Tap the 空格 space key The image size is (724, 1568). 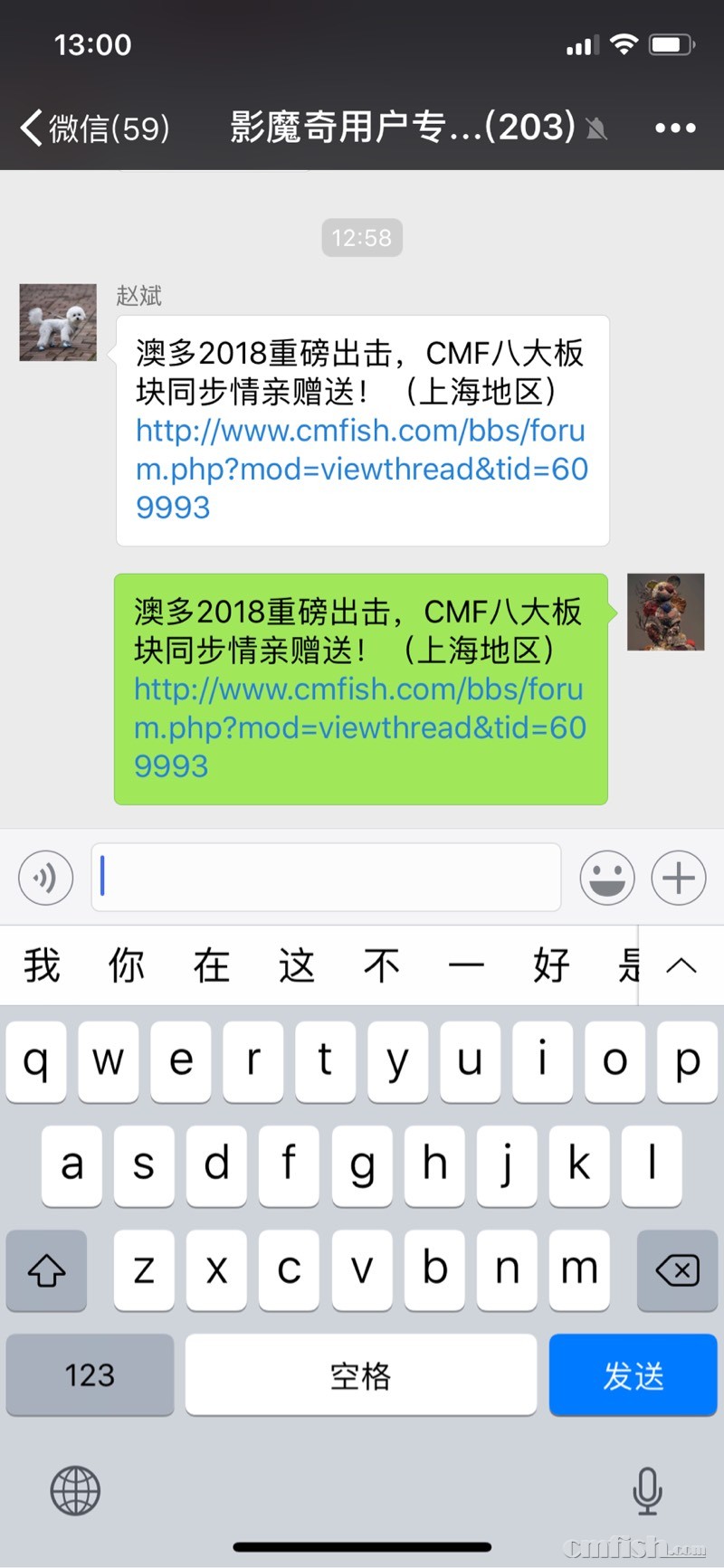(x=360, y=1375)
